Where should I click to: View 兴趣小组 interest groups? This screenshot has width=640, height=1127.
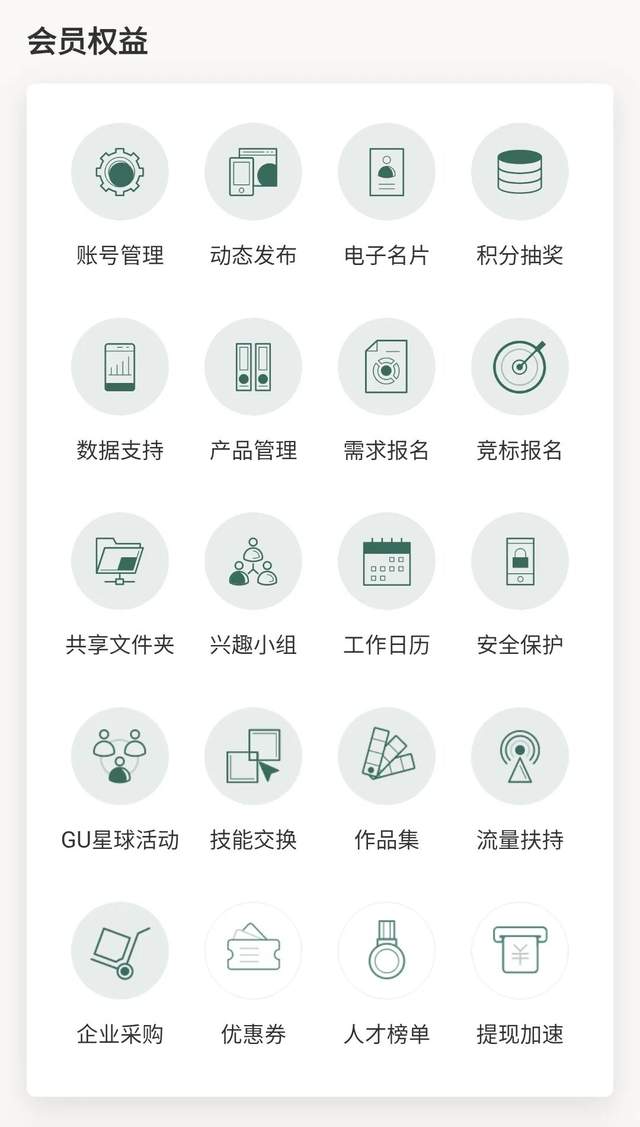click(x=253, y=562)
